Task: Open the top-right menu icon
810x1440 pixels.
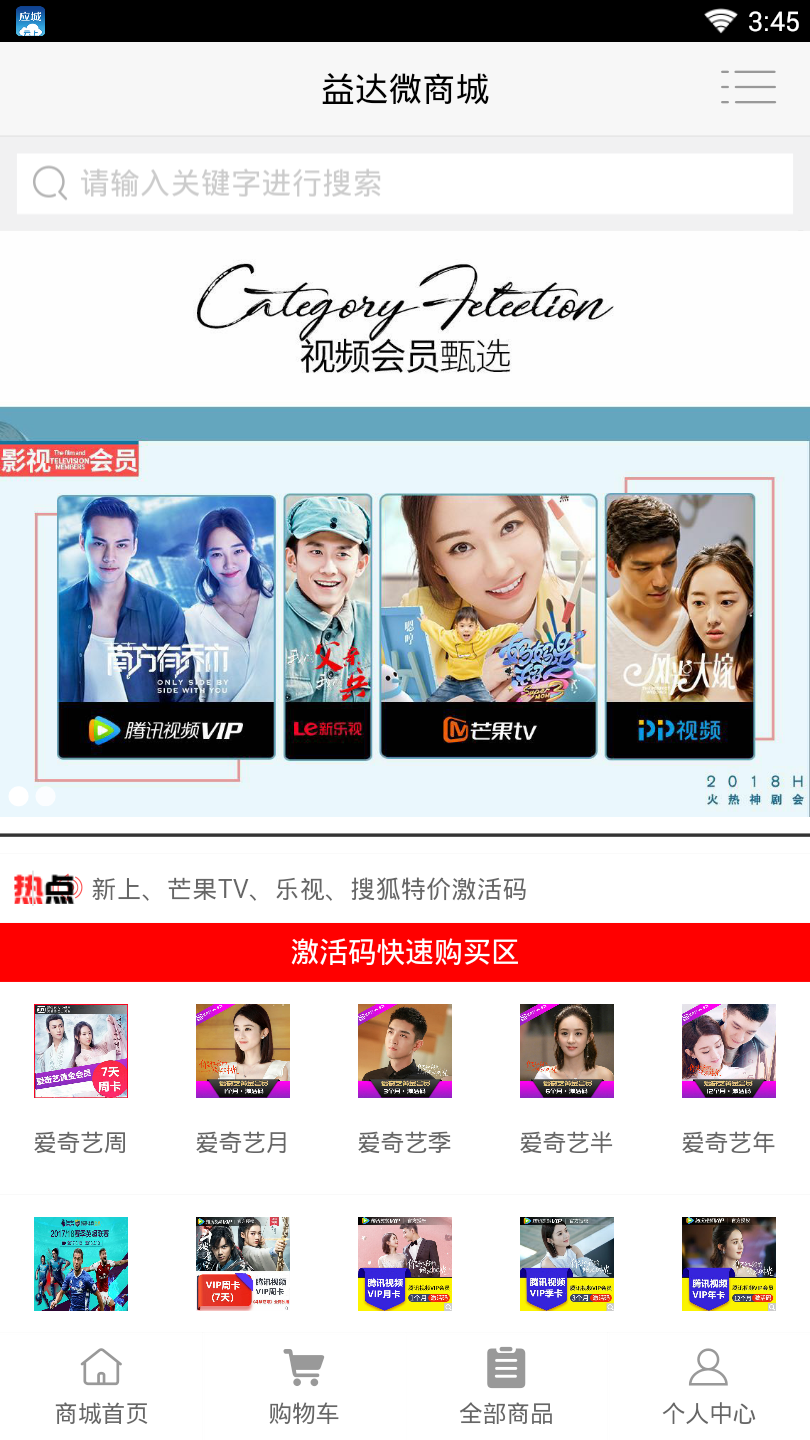Action: pos(748,88)
